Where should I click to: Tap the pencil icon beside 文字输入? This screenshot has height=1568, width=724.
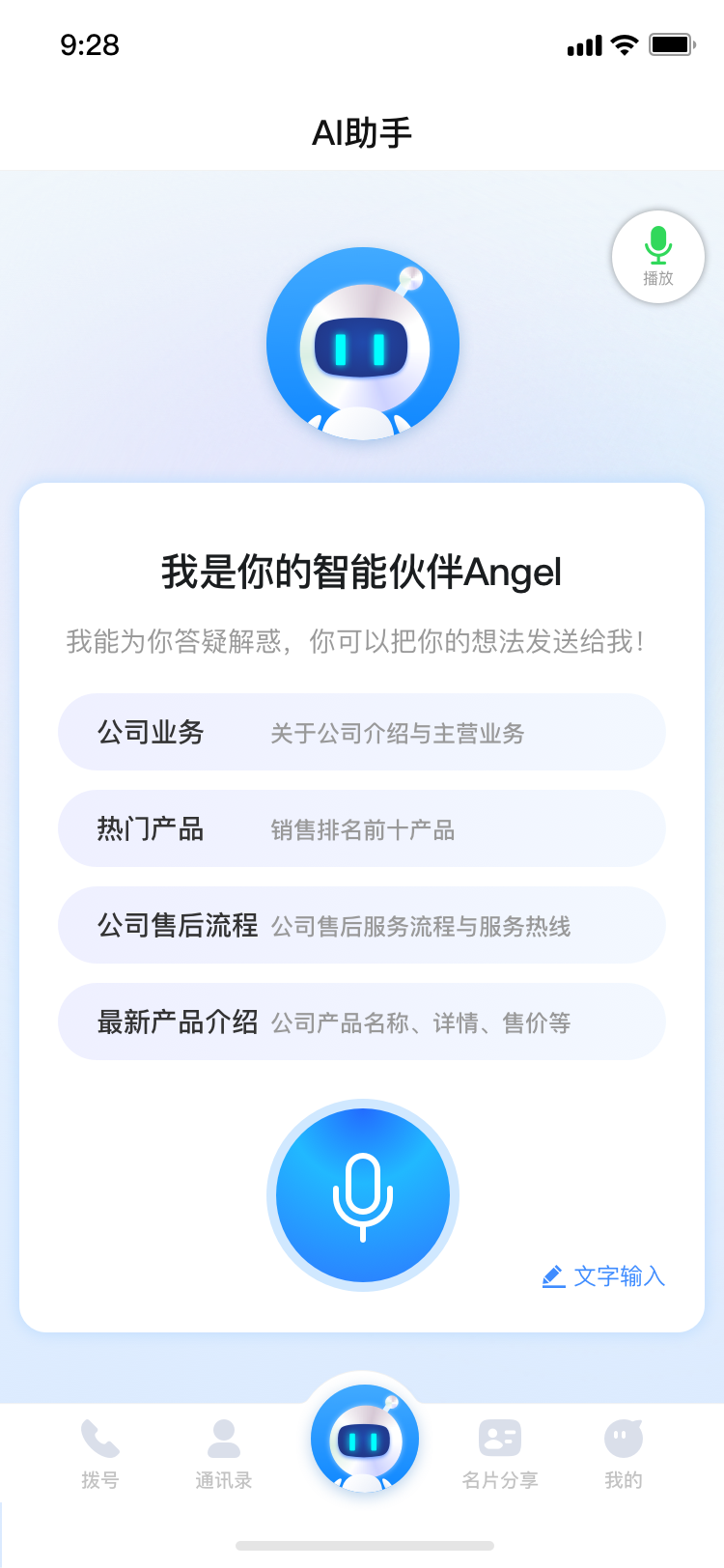551,1275
